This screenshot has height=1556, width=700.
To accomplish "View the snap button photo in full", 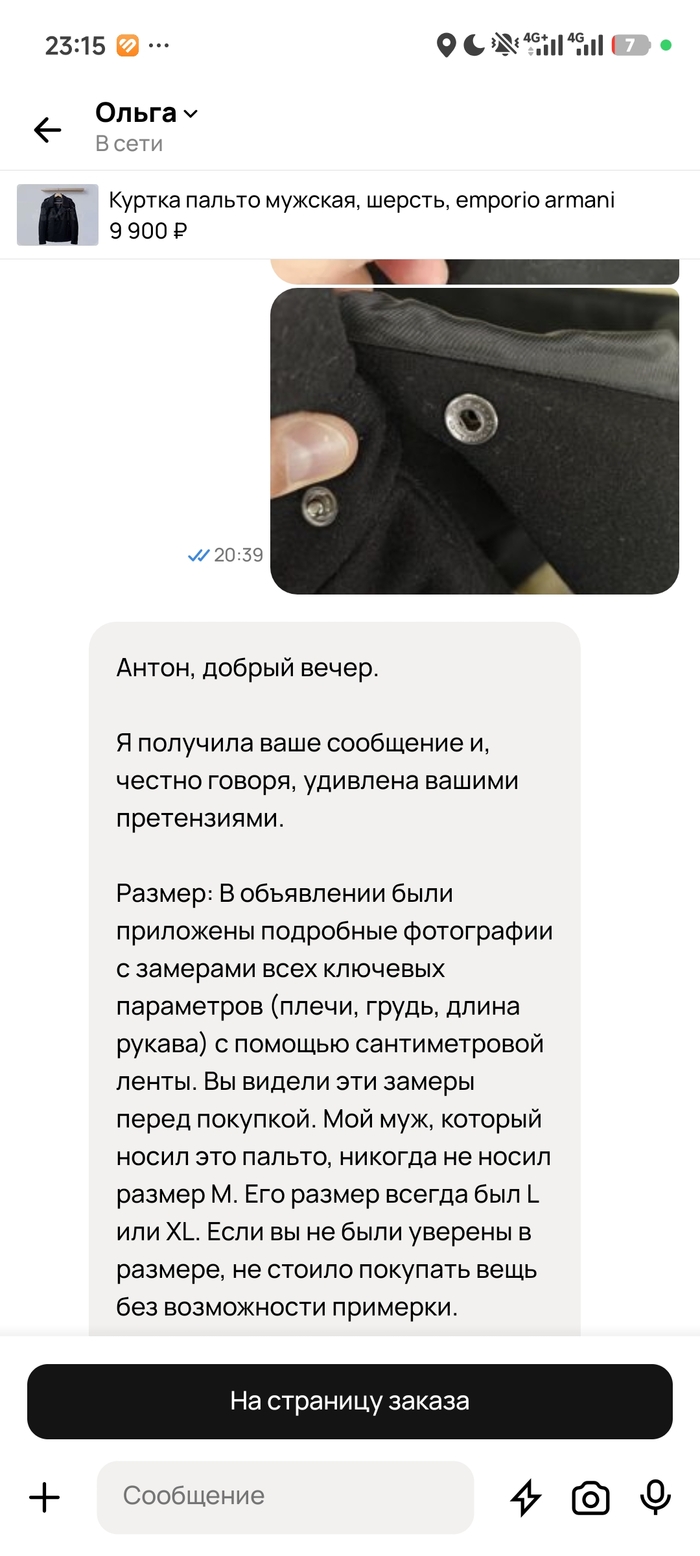I will 474,441.
